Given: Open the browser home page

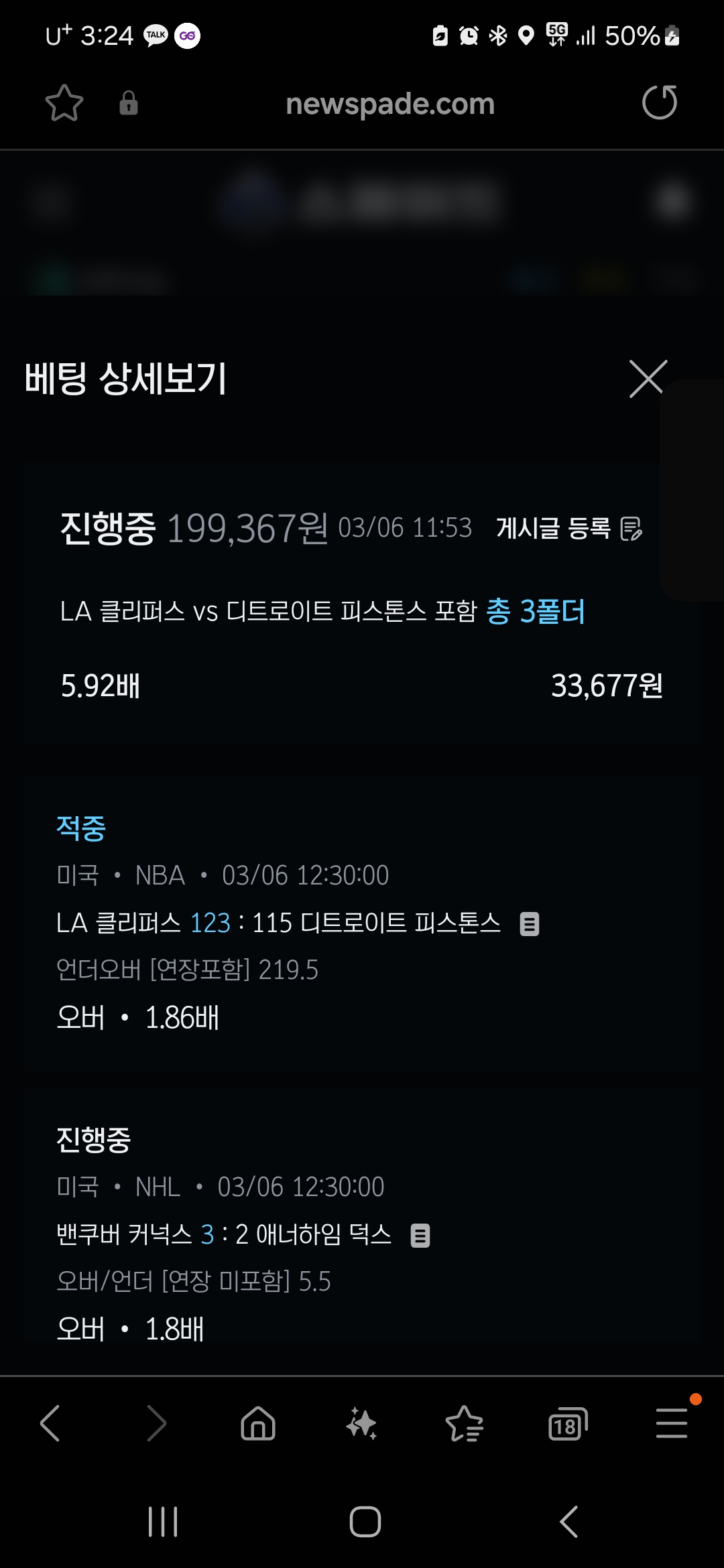Looking at the screenshot, I should pos(258,1423).
